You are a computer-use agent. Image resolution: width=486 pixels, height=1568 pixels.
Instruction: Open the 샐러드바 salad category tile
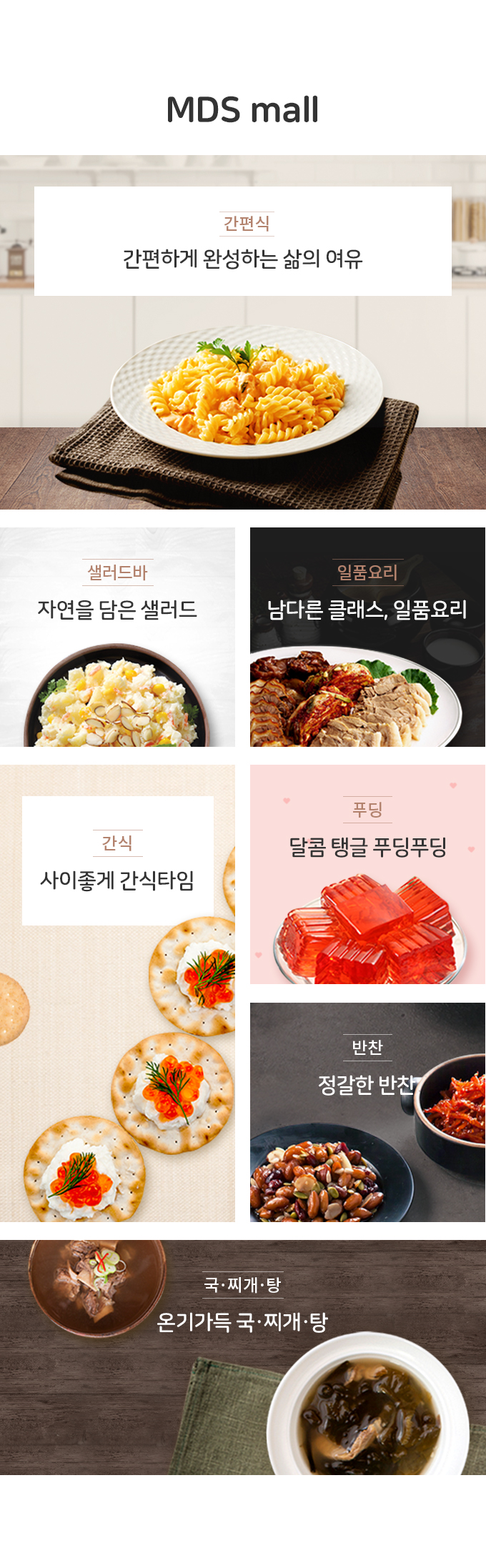pos(117,637)
